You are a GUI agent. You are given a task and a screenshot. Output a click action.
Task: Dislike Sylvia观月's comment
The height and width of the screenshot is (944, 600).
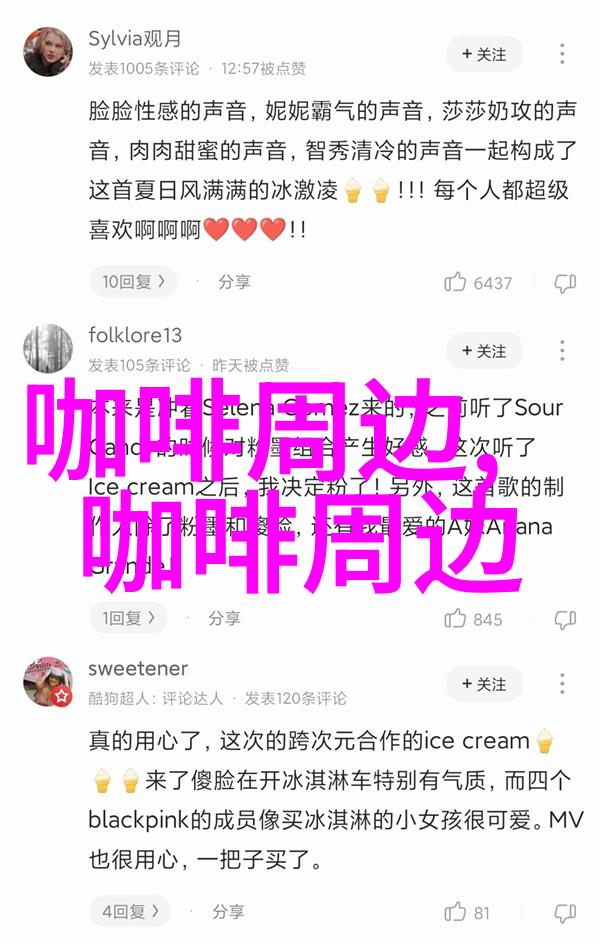565,283
